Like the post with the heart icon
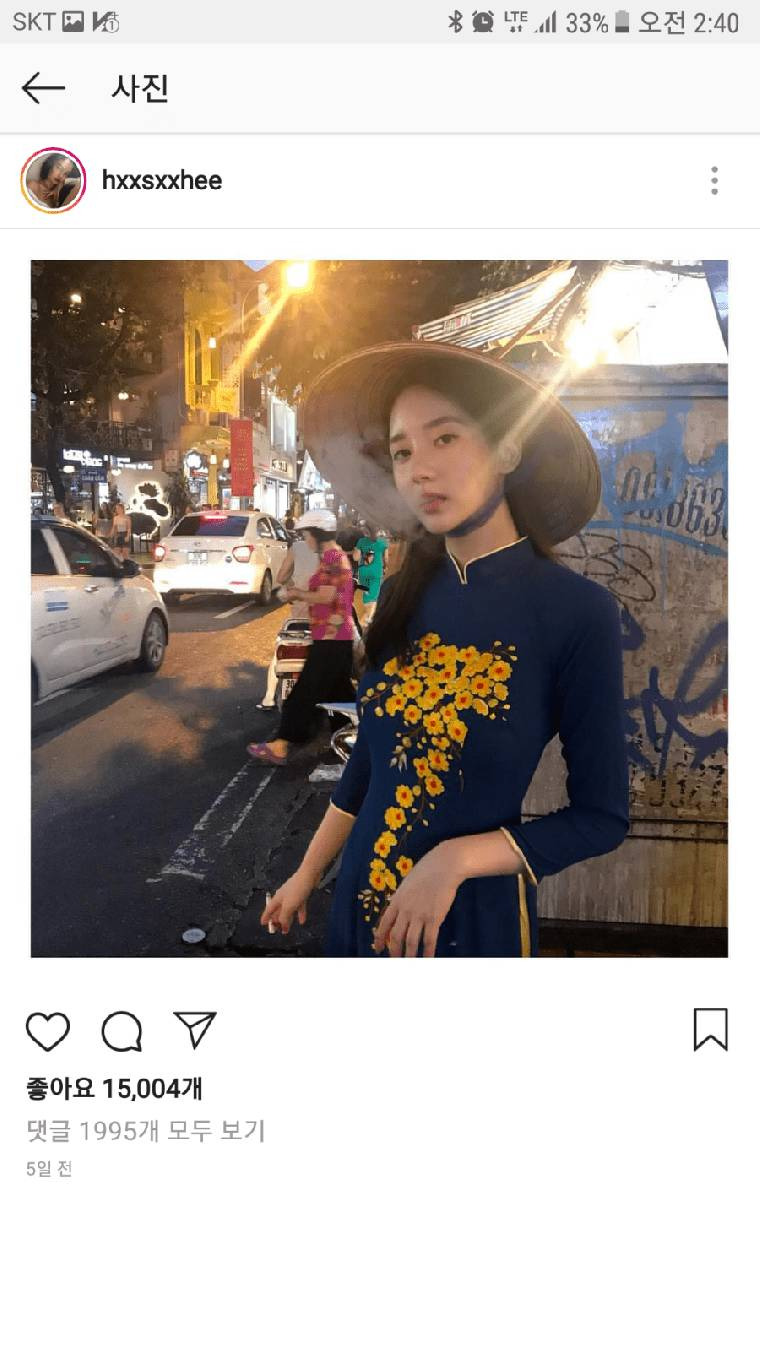Viewport: 760px width, 1351px height. pyautogui.click(x=48, y=1031)
